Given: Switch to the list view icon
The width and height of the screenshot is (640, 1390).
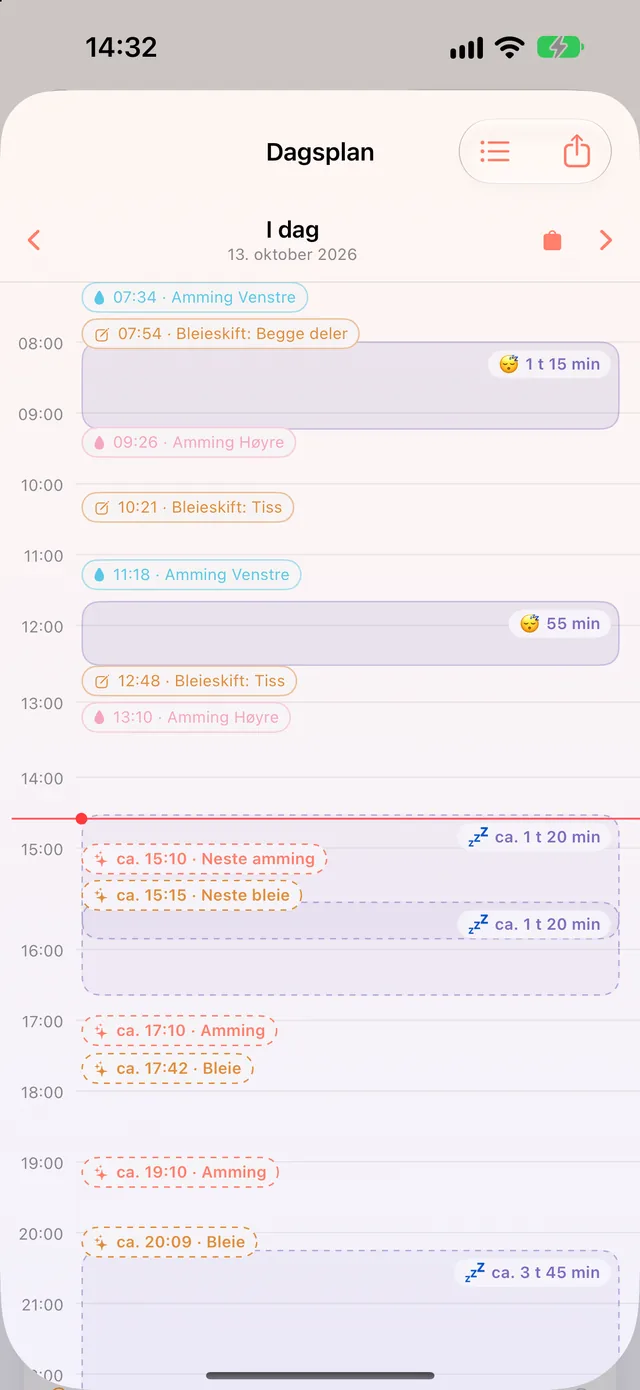Looking at the screenshot, I should coord(495,152).
